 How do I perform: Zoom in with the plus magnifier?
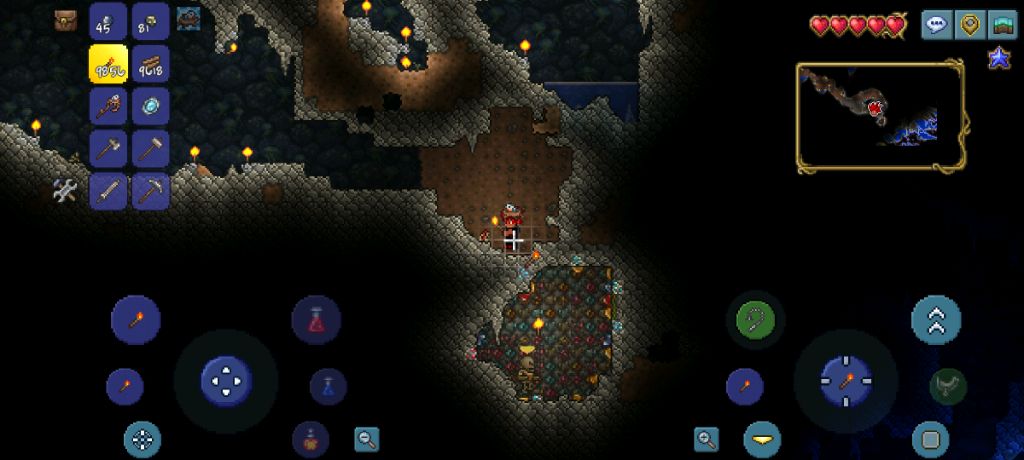click(x=707, y=438)
